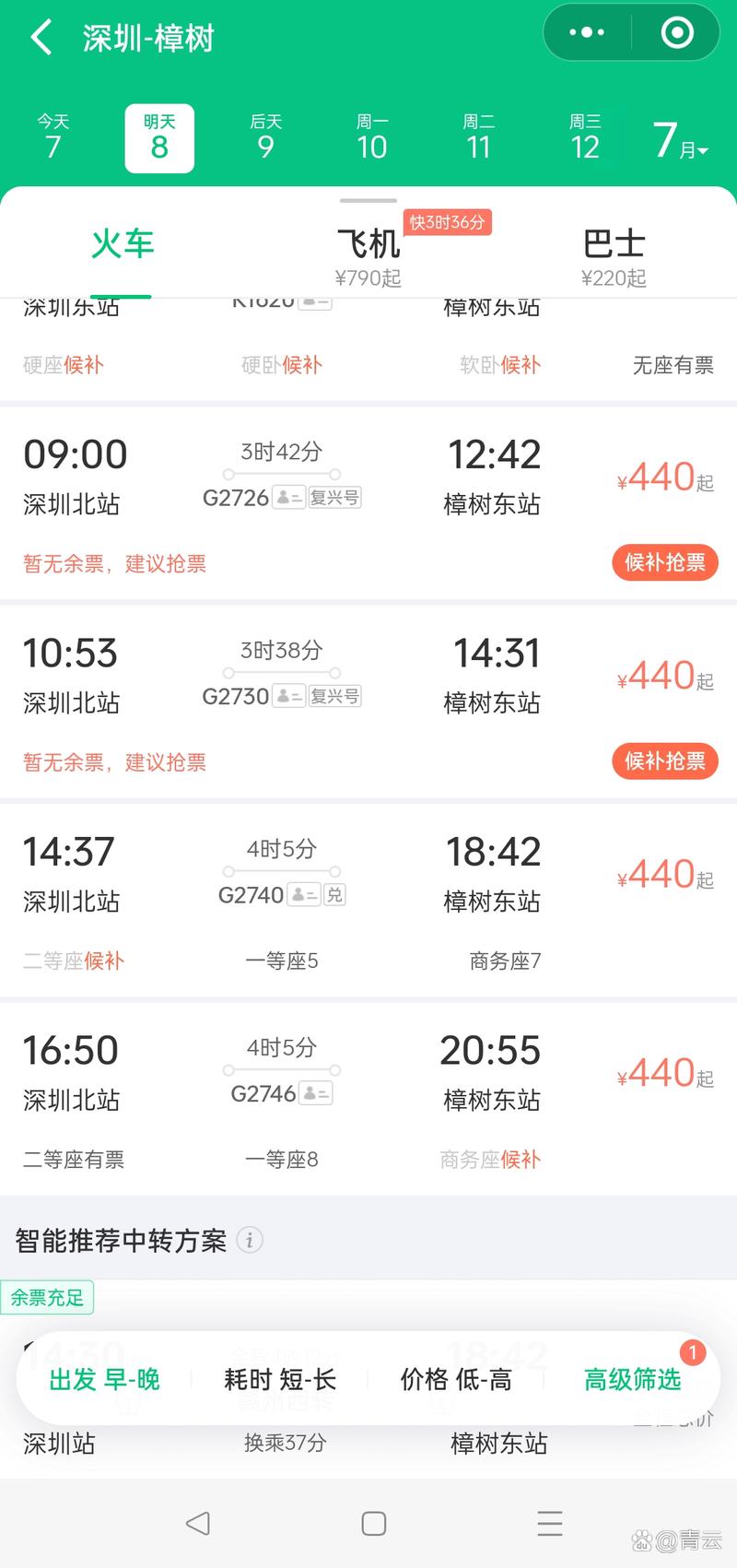Switch to the 巴士 tab
737x1568 pixels.
tap(614, 244)
